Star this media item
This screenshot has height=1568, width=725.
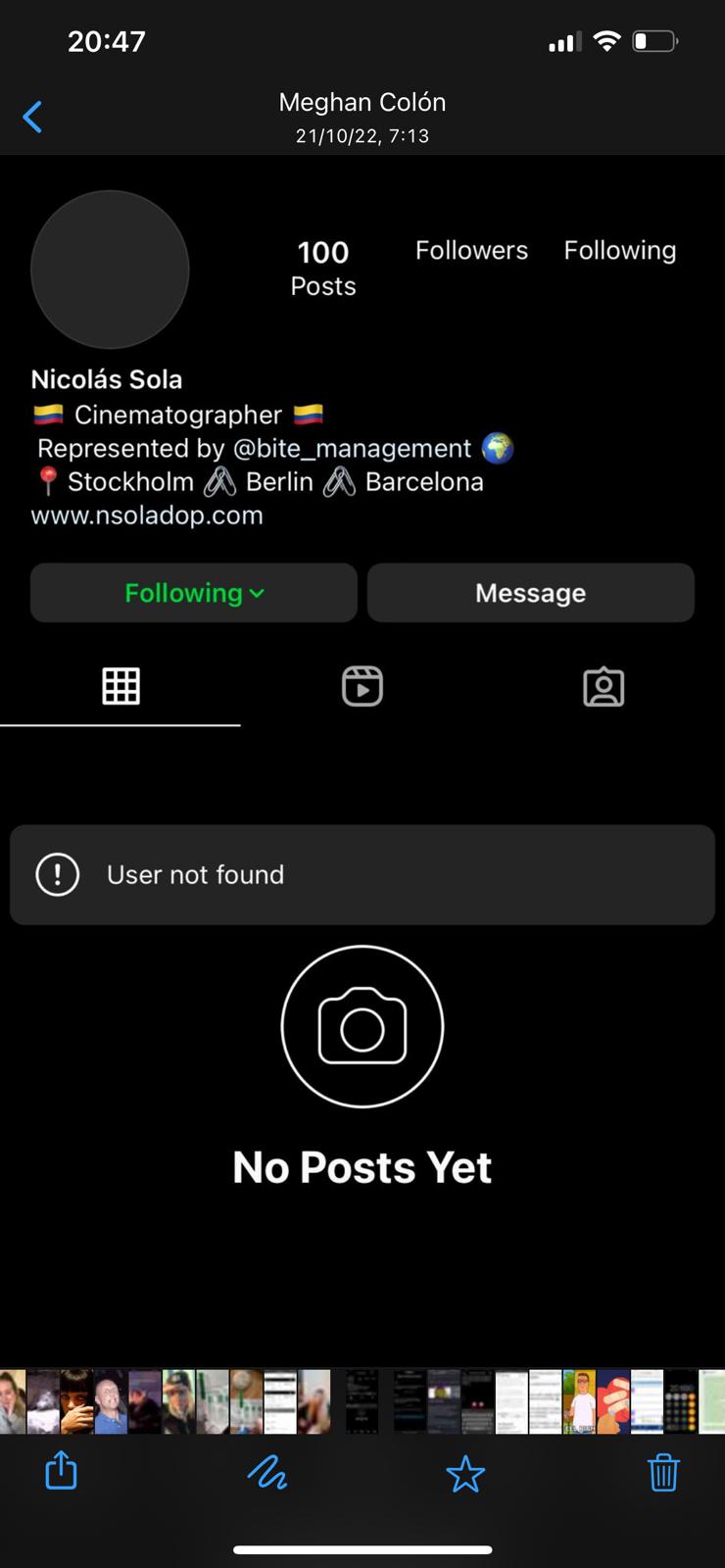tap(465, 1473)
